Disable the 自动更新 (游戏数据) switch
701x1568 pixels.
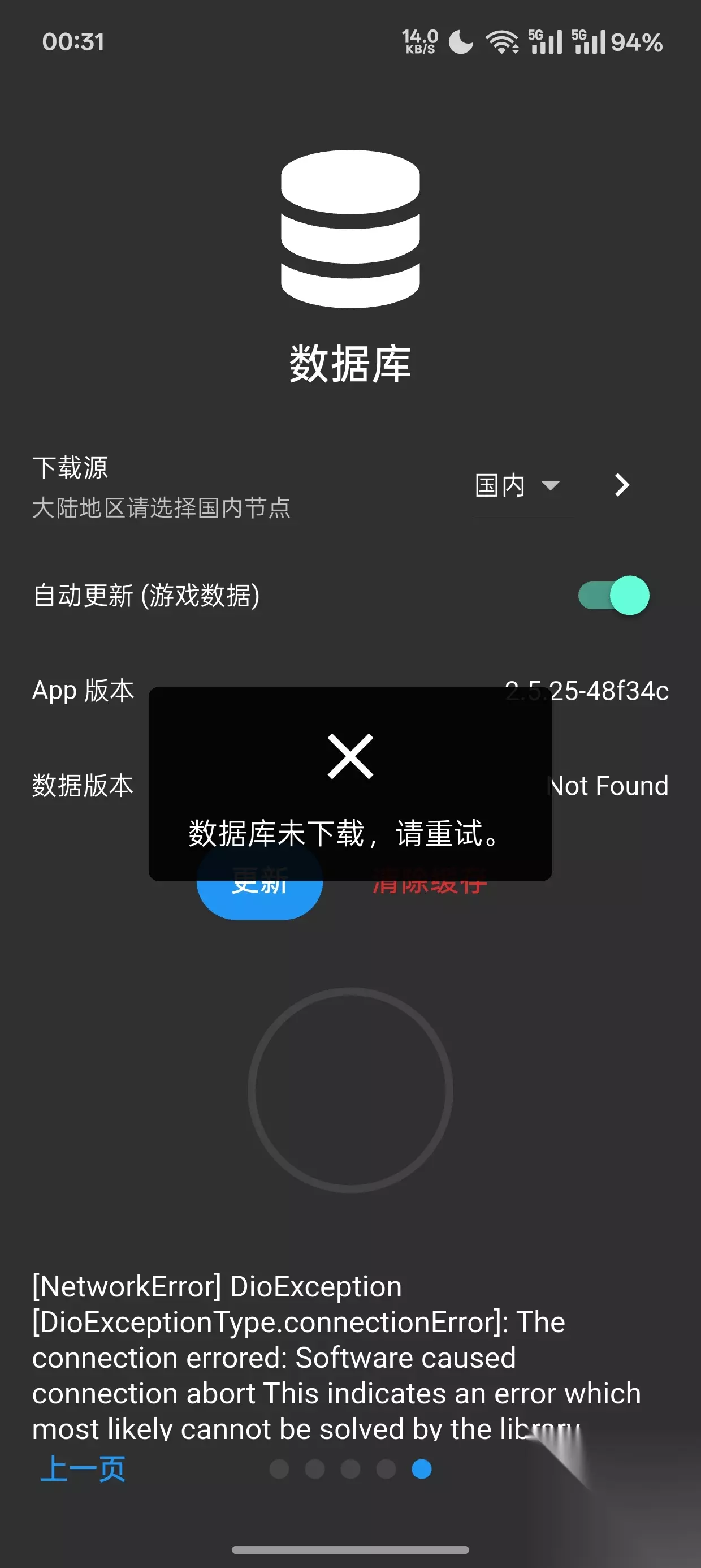click(x=613, y=595)
